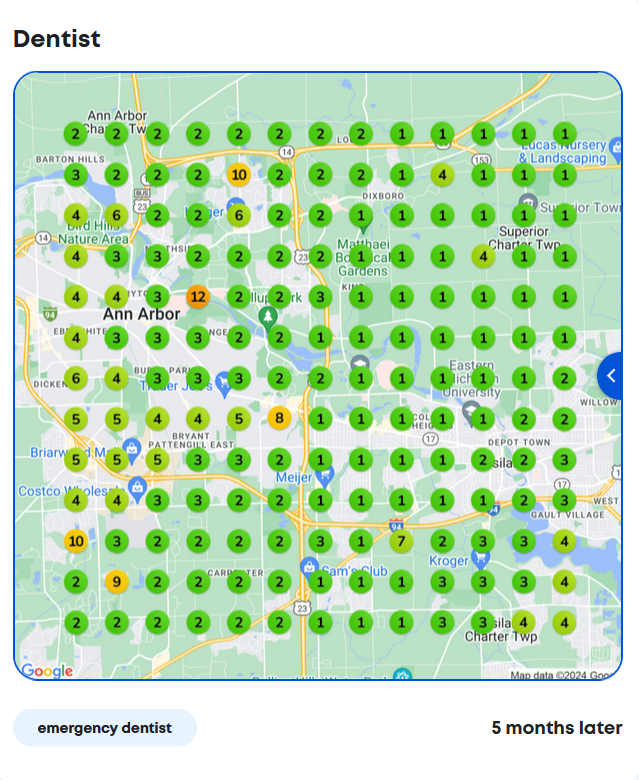This screenshot has height=780, width=639.
Task: Select the emergency dentist keyword chip
Action: pyautogui.click(x=105, y=728)
